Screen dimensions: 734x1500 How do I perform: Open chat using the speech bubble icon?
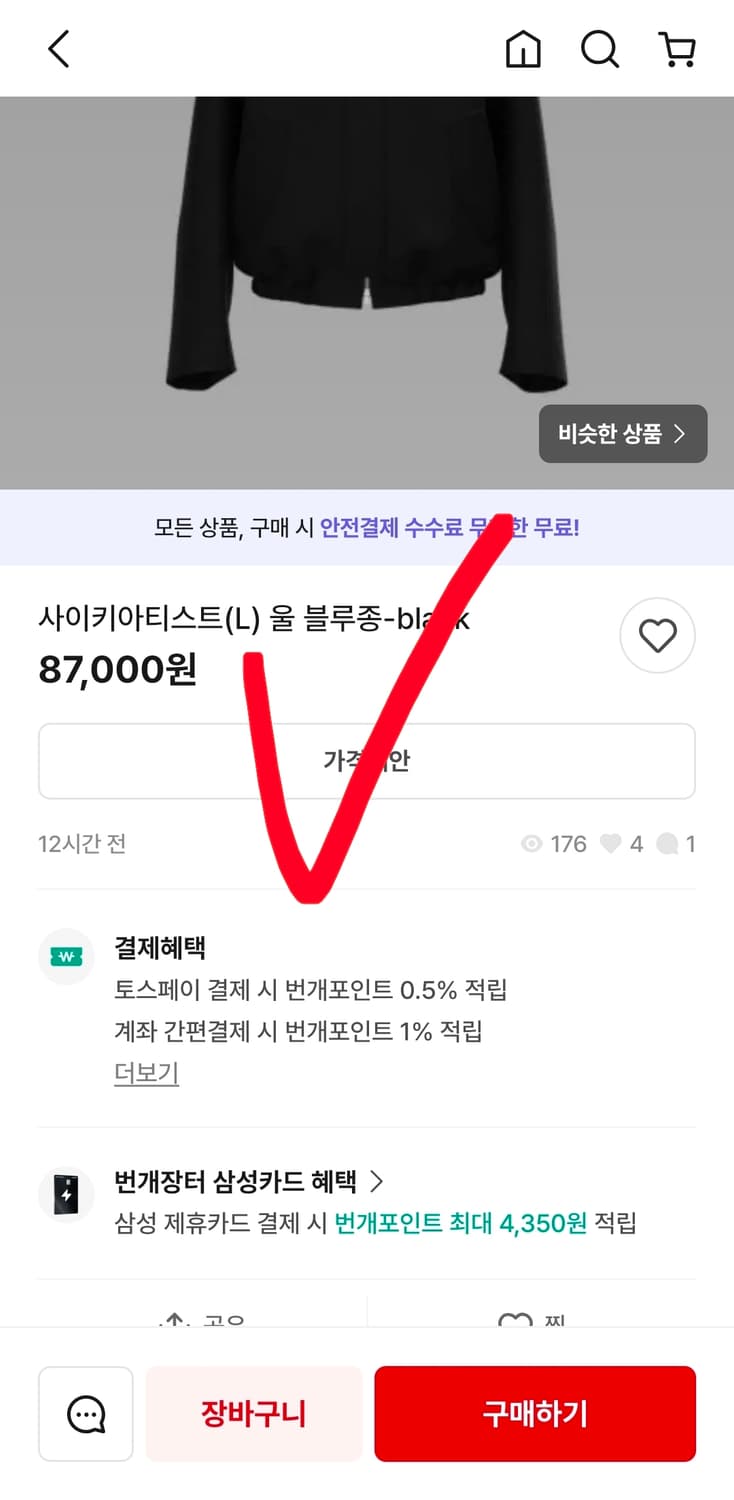[x=85, y=1414]
